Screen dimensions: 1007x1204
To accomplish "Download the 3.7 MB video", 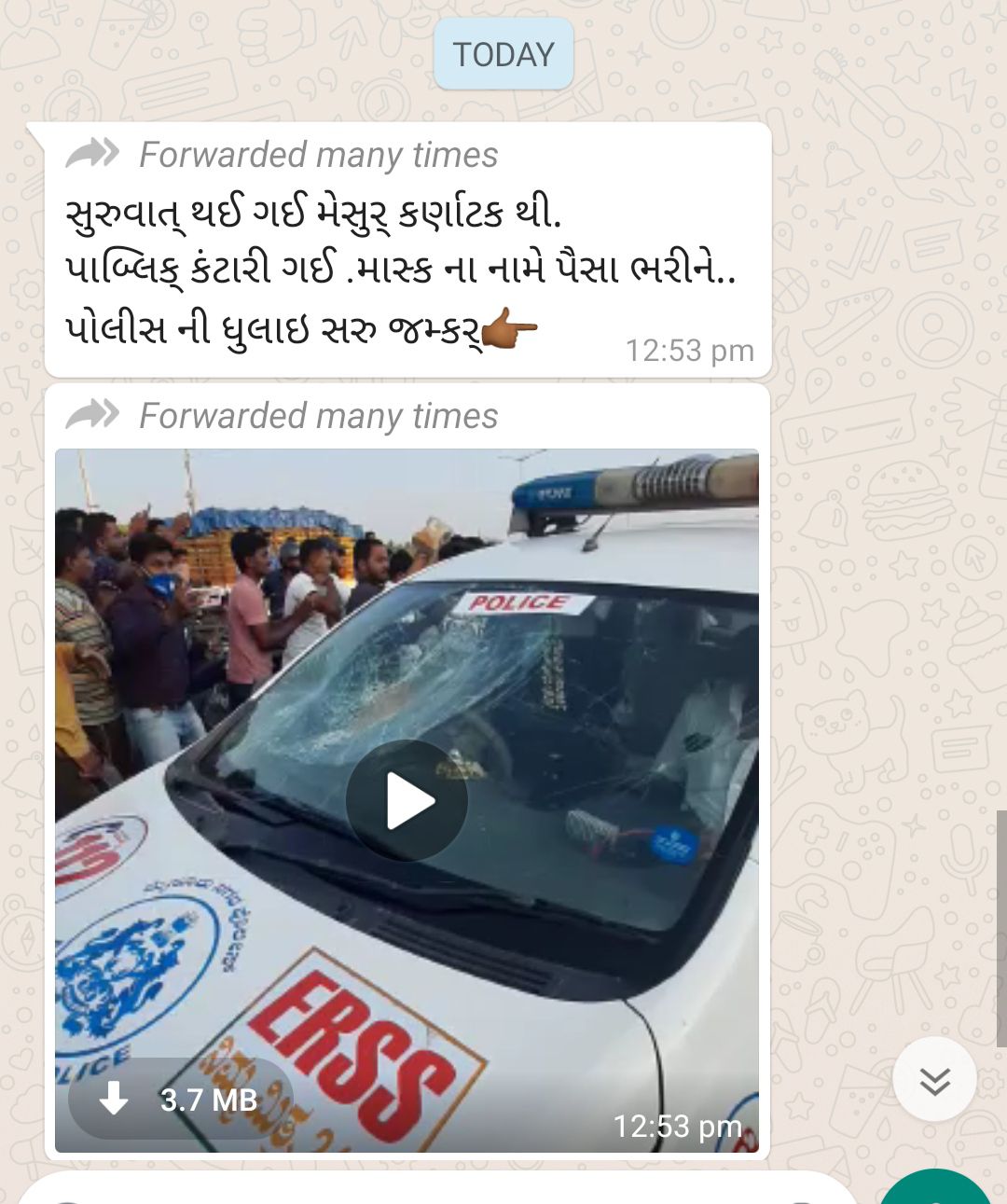I will [x=180, y=1099].
